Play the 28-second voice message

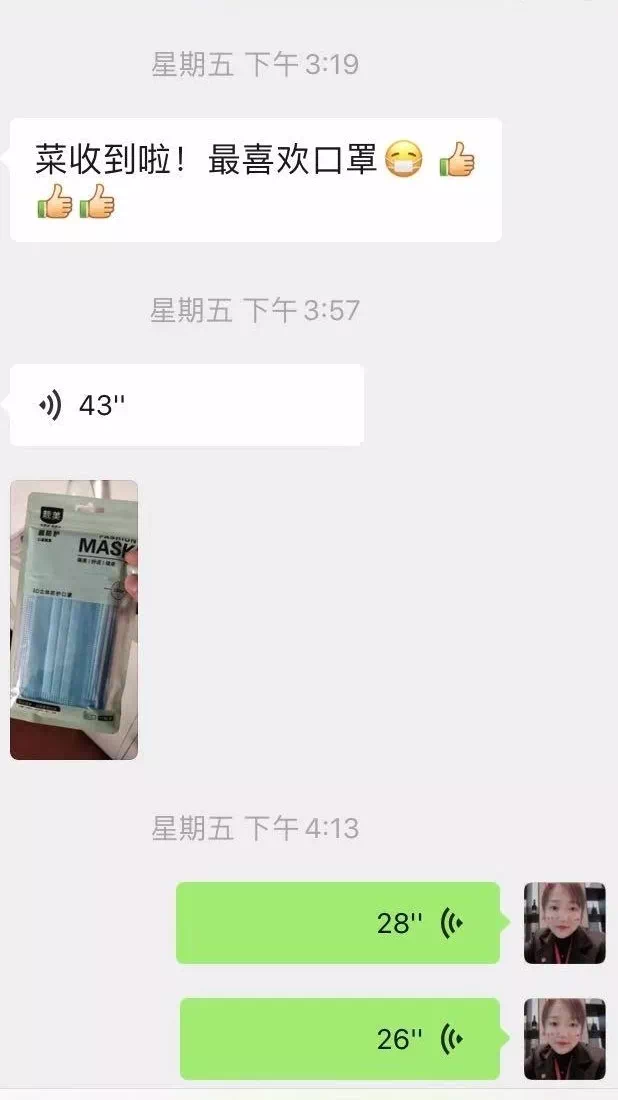pos(338,923)
